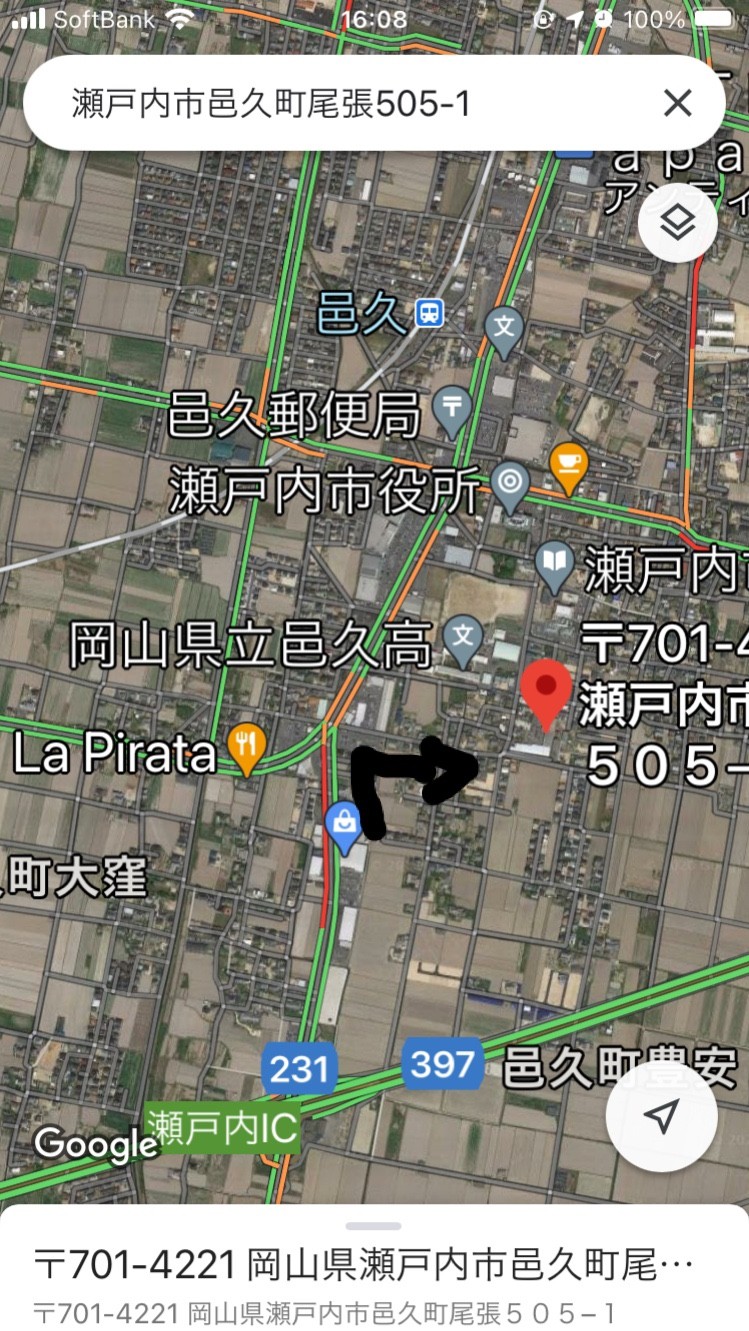The height and width of the screenshot is (1331, 749).
Task: Clear the search with the X button
Action: click(x=677, y=103)
